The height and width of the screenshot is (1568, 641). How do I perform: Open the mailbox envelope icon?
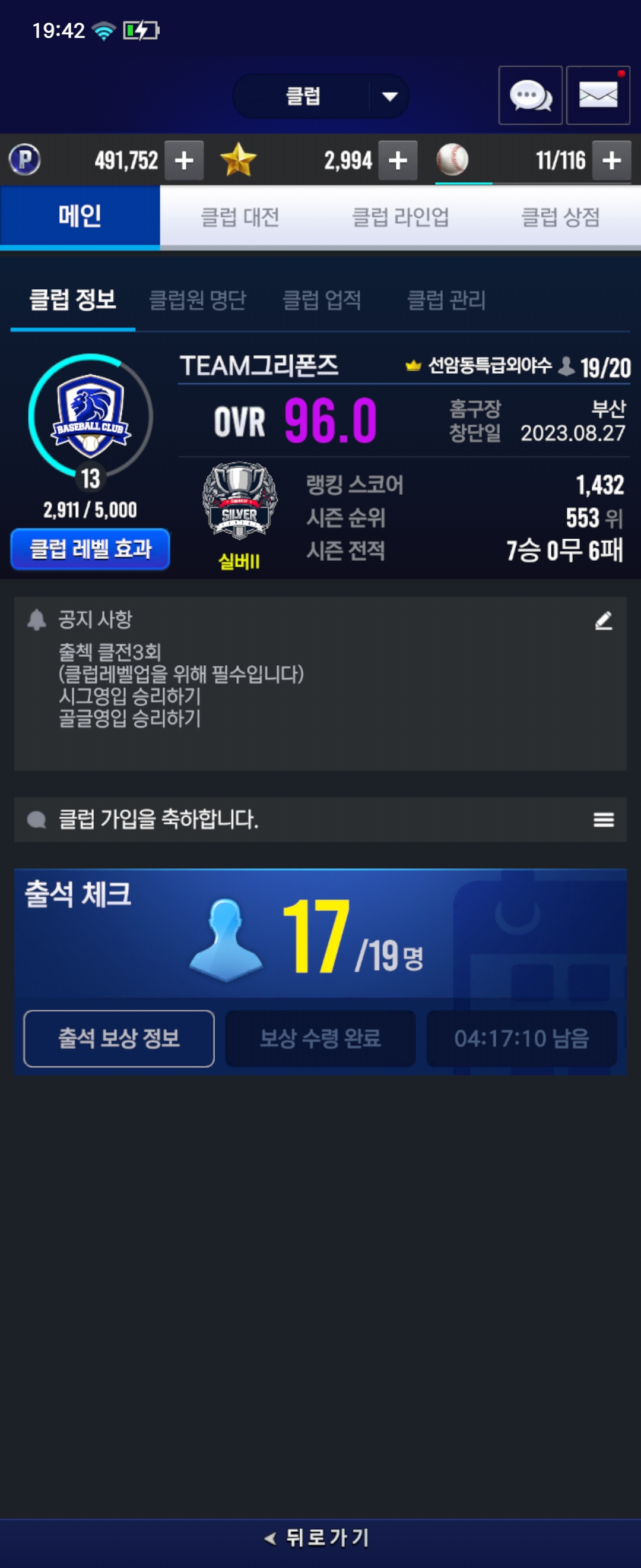[597, 96]
